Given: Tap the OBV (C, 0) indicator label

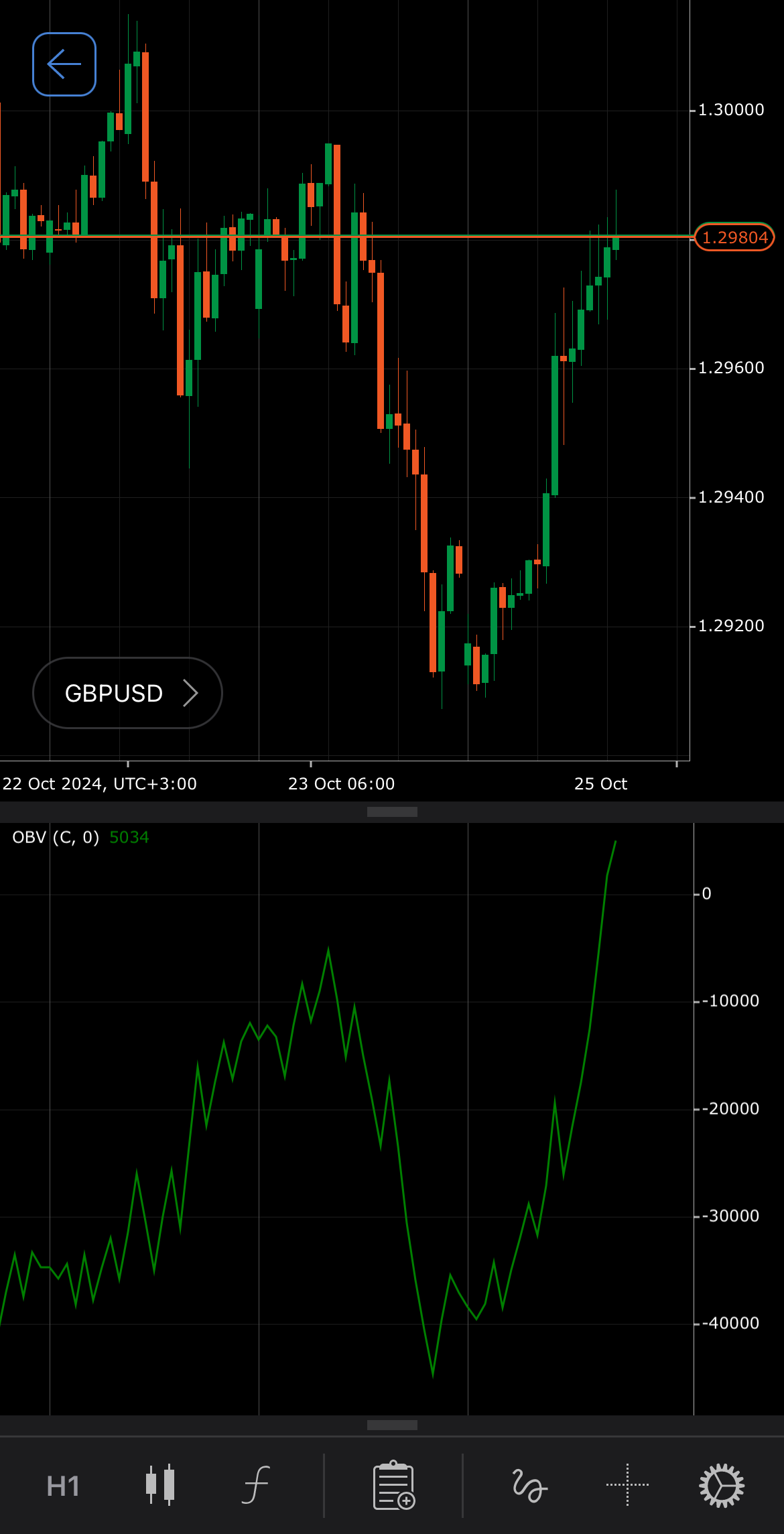Looking at the screenshot, I should [56, 838].
